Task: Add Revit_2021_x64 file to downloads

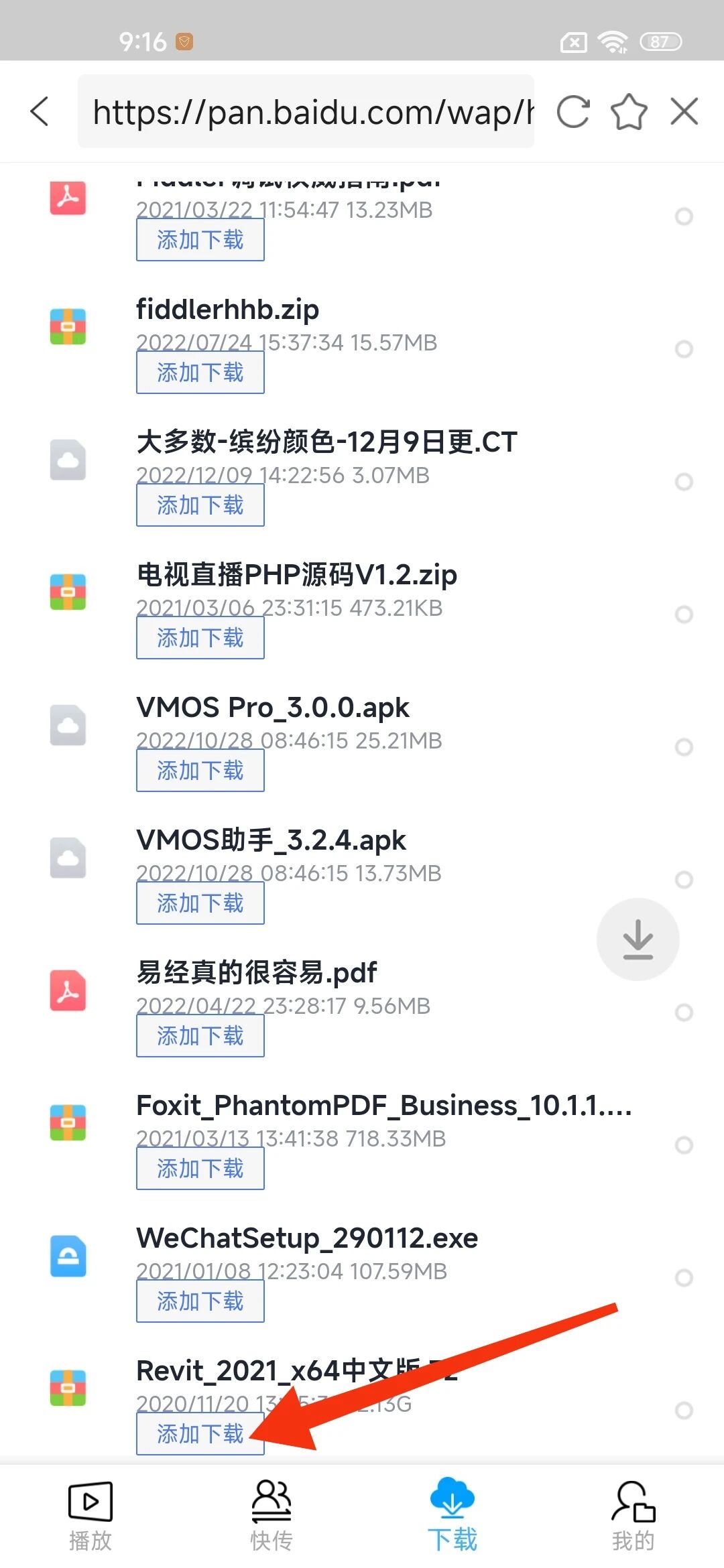Action: (200, 1434)
